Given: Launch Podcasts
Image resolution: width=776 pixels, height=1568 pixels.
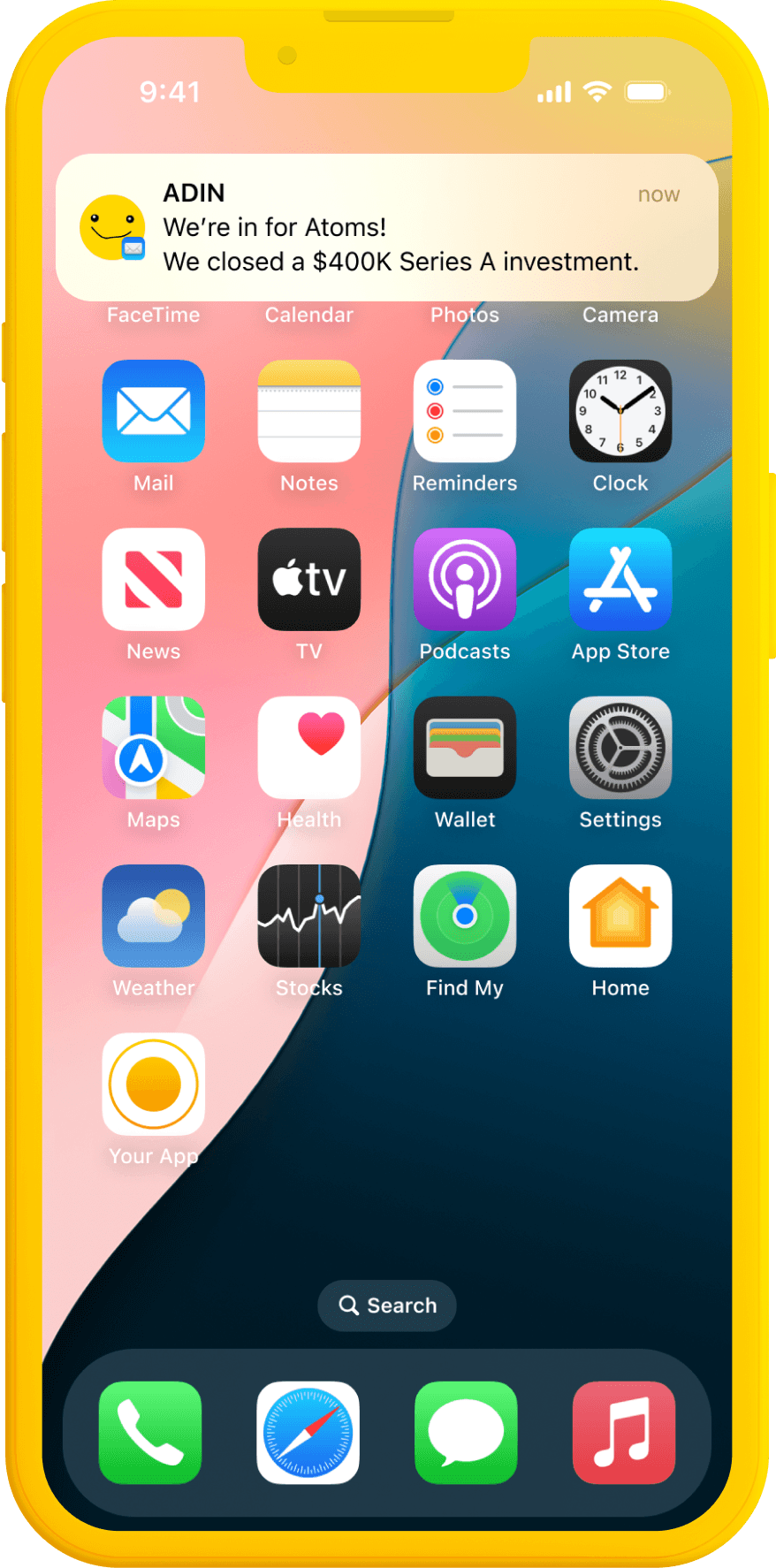Looking at the screenshot, I should click(465, 579).
